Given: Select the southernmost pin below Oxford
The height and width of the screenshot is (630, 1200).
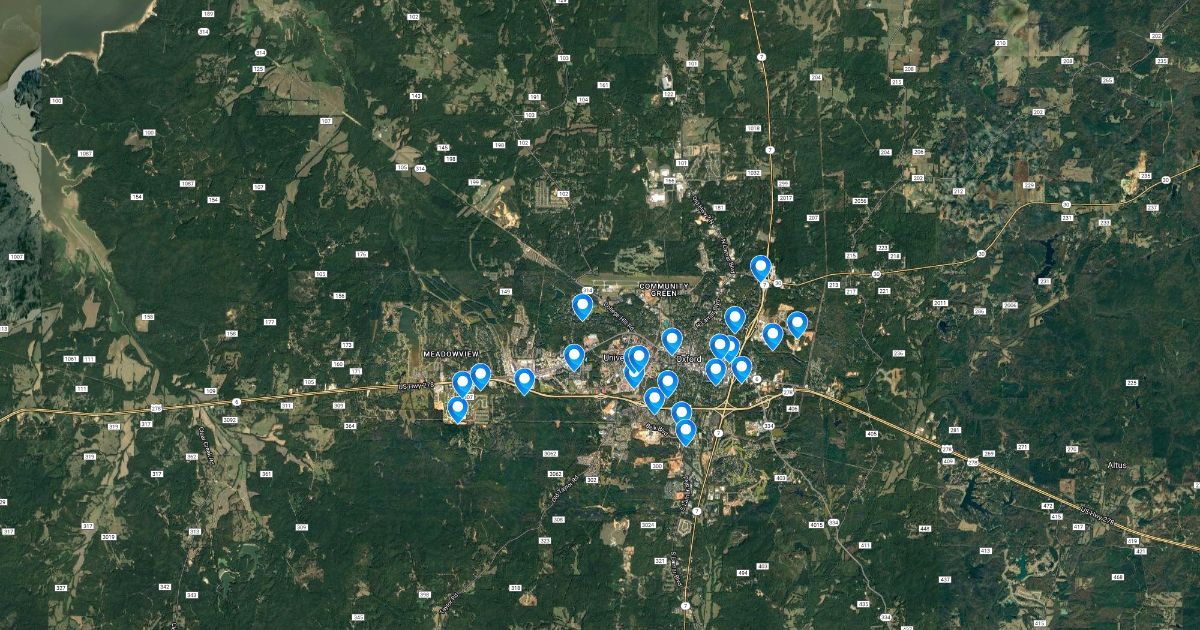Looking at the screenshot, I should [685, 431].
